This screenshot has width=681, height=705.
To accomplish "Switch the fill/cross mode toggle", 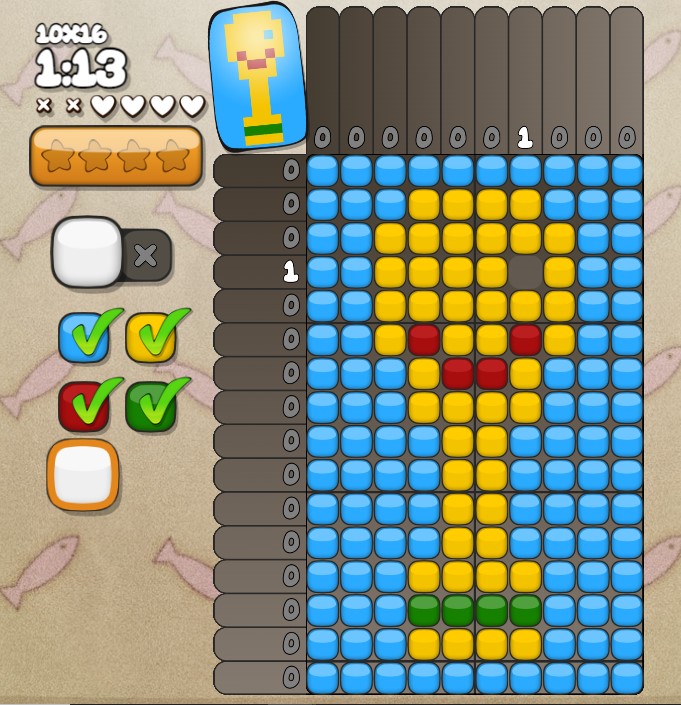I will click(111, 254).
